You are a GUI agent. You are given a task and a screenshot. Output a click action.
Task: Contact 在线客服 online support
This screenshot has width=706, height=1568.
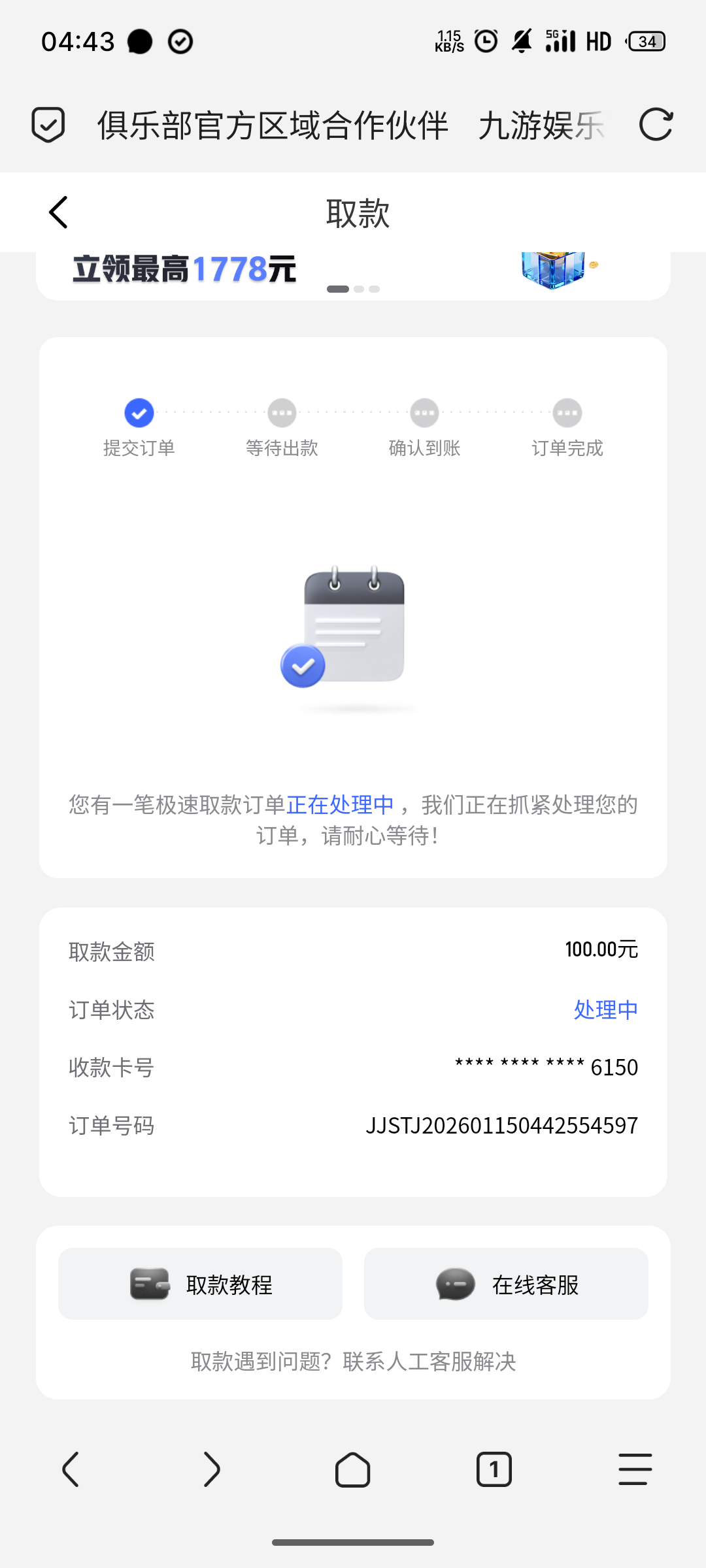point(506,1284)
